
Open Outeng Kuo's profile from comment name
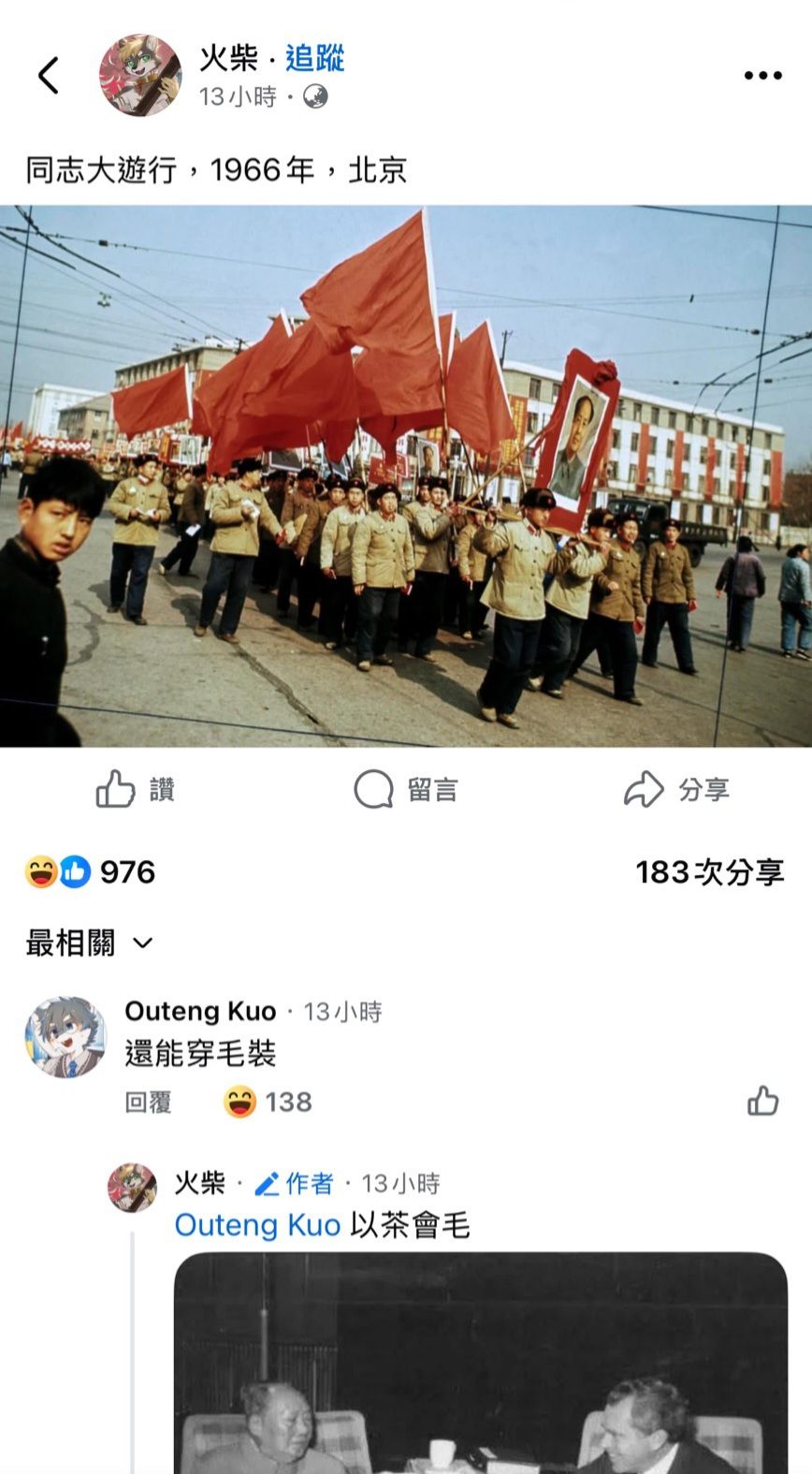[x=200, y=1012]
